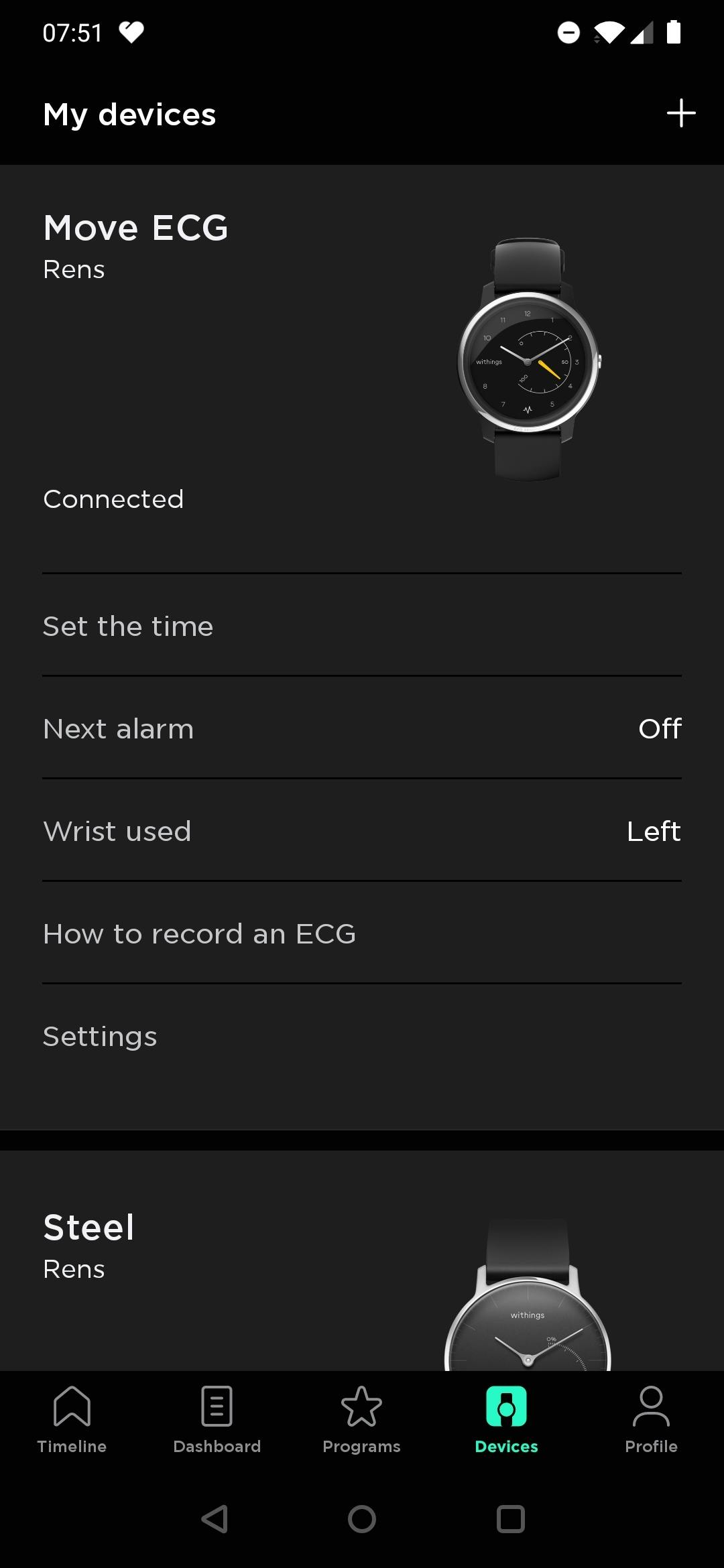Open How to record an ECG
The height and width of the screenshot is (1568, 724).
362,933
